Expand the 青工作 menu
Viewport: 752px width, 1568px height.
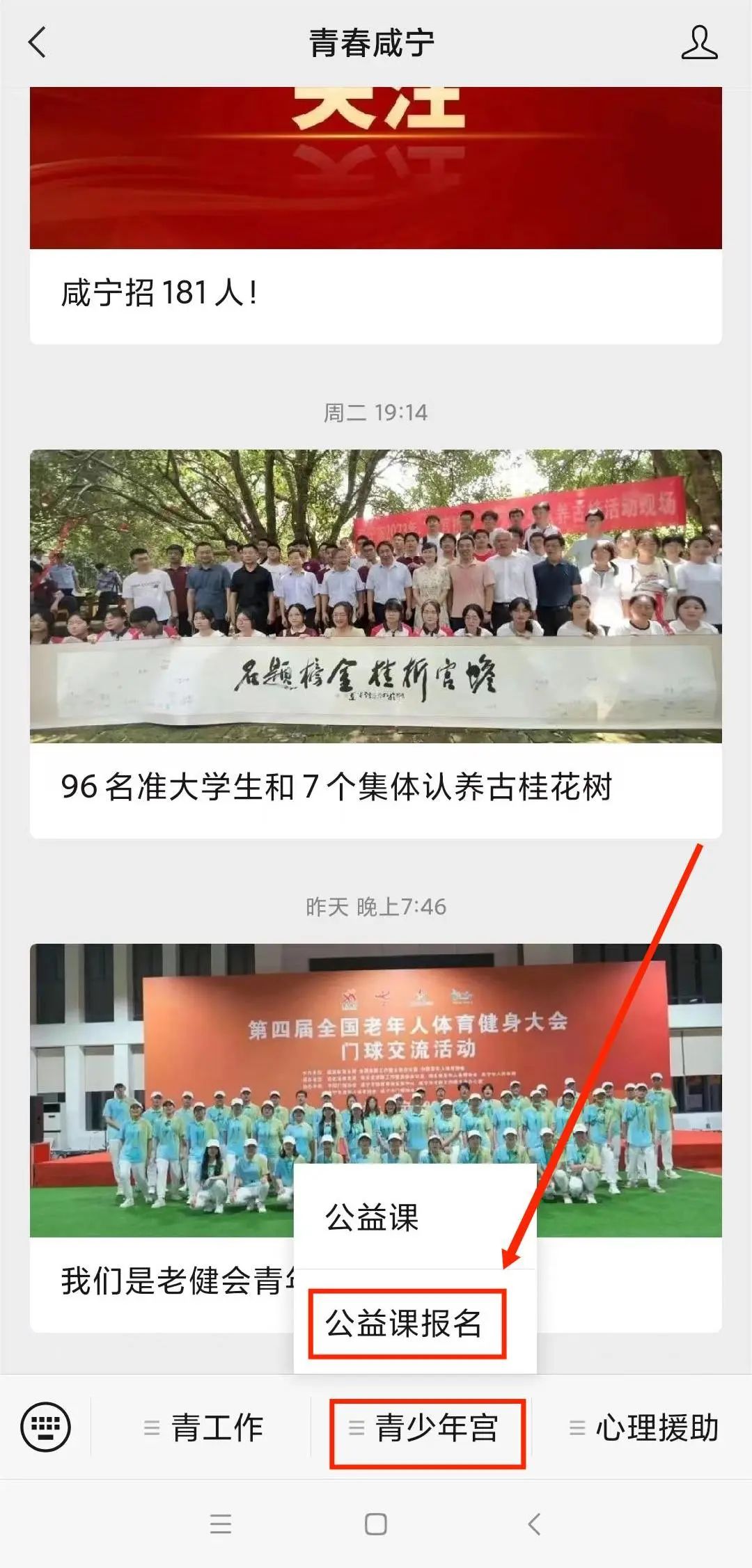click(x=203, y=1428)
